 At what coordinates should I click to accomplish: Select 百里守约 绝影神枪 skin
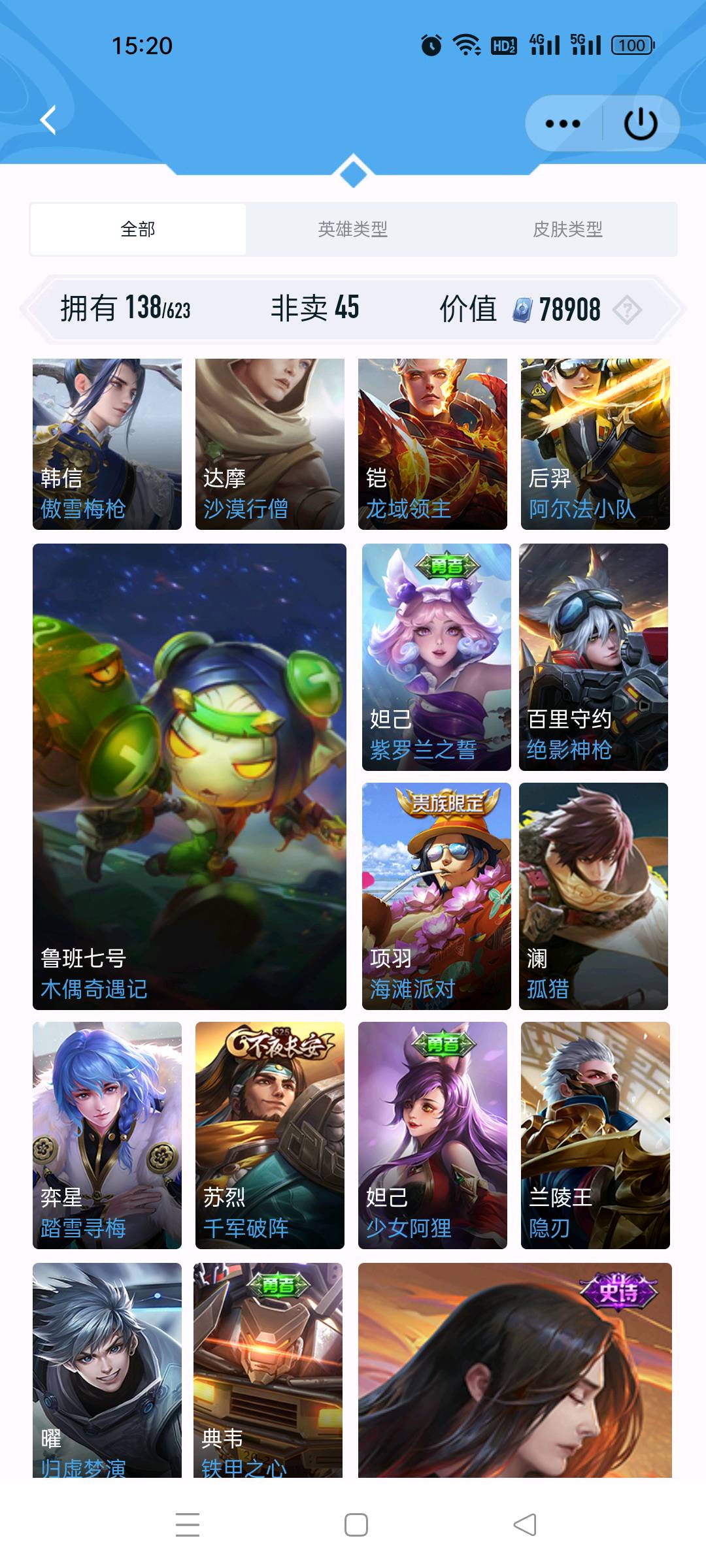pyautogui.click(x=593, y=657)
